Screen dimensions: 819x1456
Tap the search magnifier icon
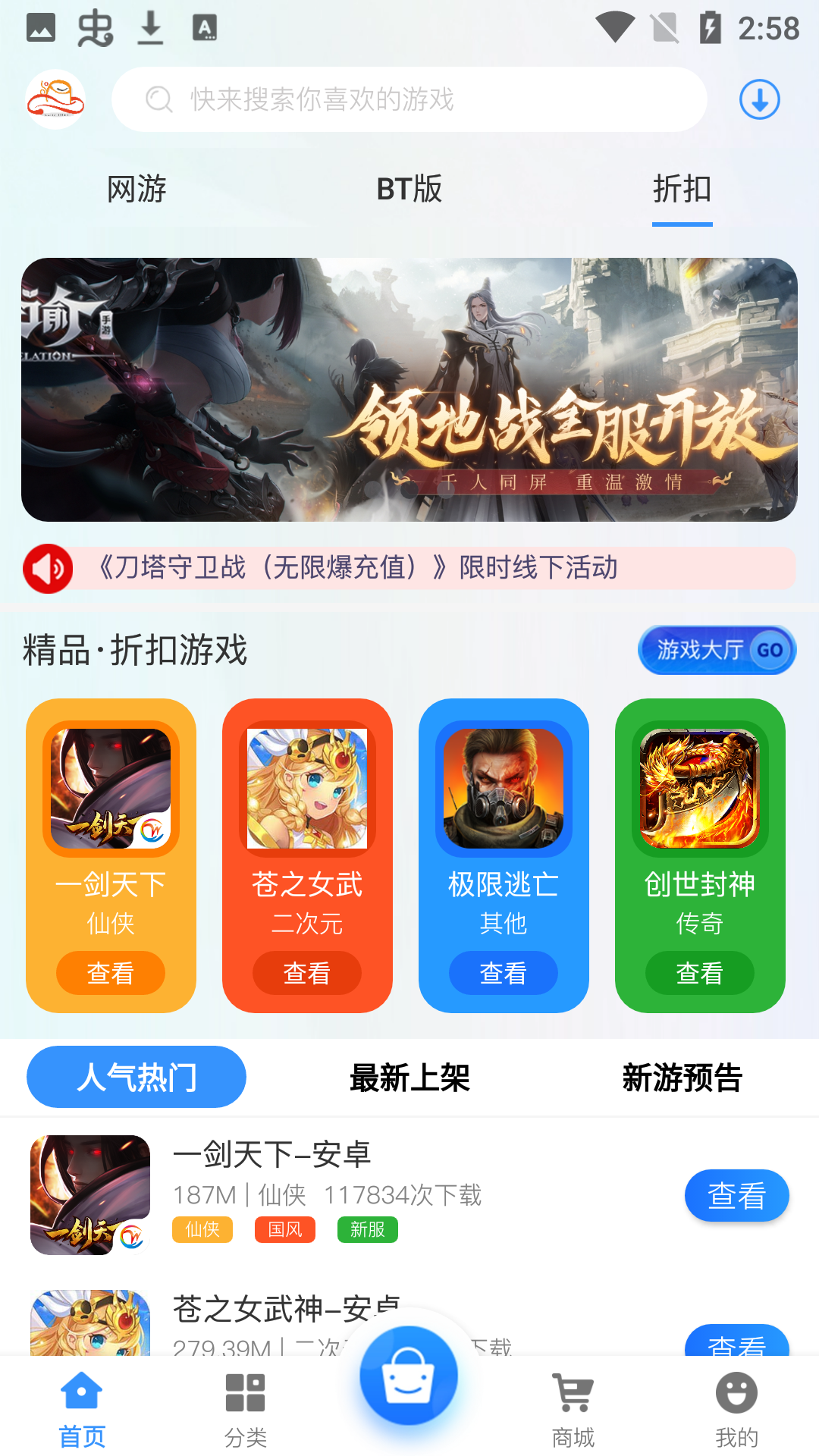tap(157, 99)
